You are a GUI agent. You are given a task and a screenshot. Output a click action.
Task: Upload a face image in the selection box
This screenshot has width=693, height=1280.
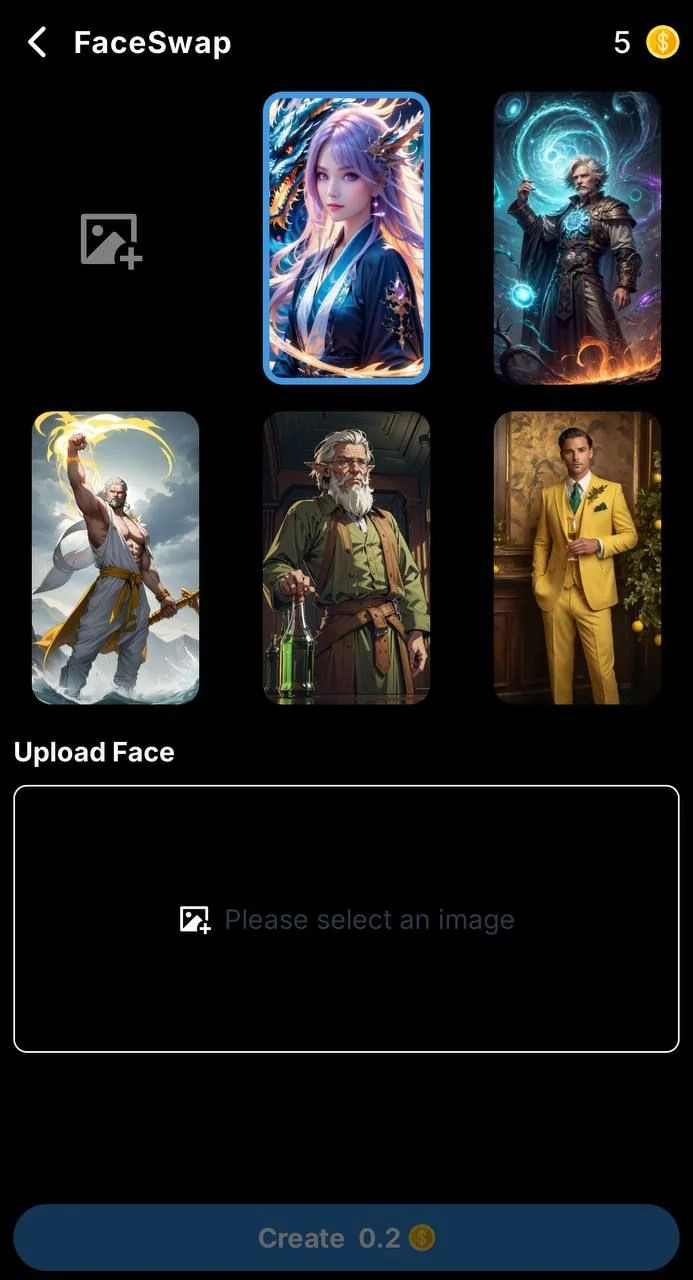click(346, 919)
